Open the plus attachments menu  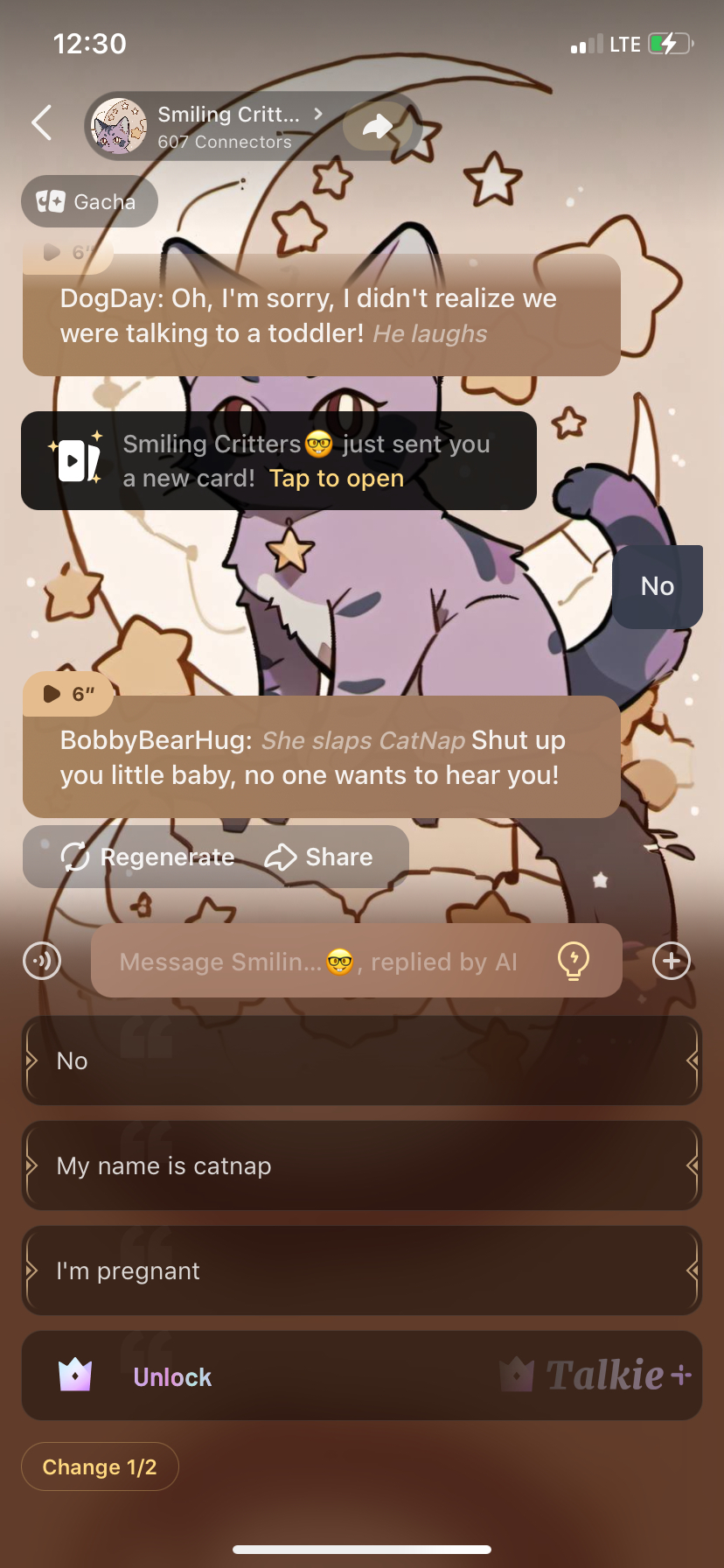tap(672, 961)
